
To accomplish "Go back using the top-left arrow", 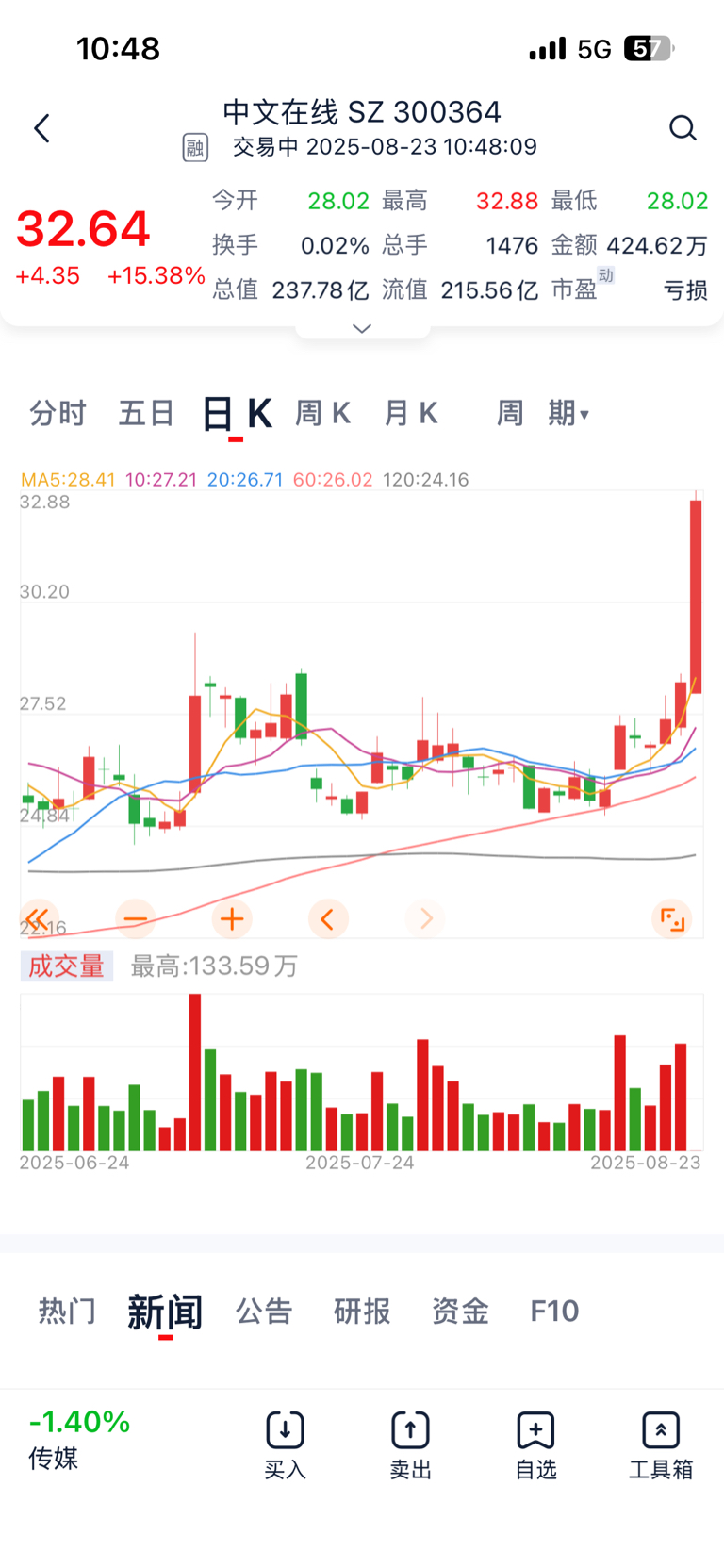I will pyautogui.click(x=41, y=128).
